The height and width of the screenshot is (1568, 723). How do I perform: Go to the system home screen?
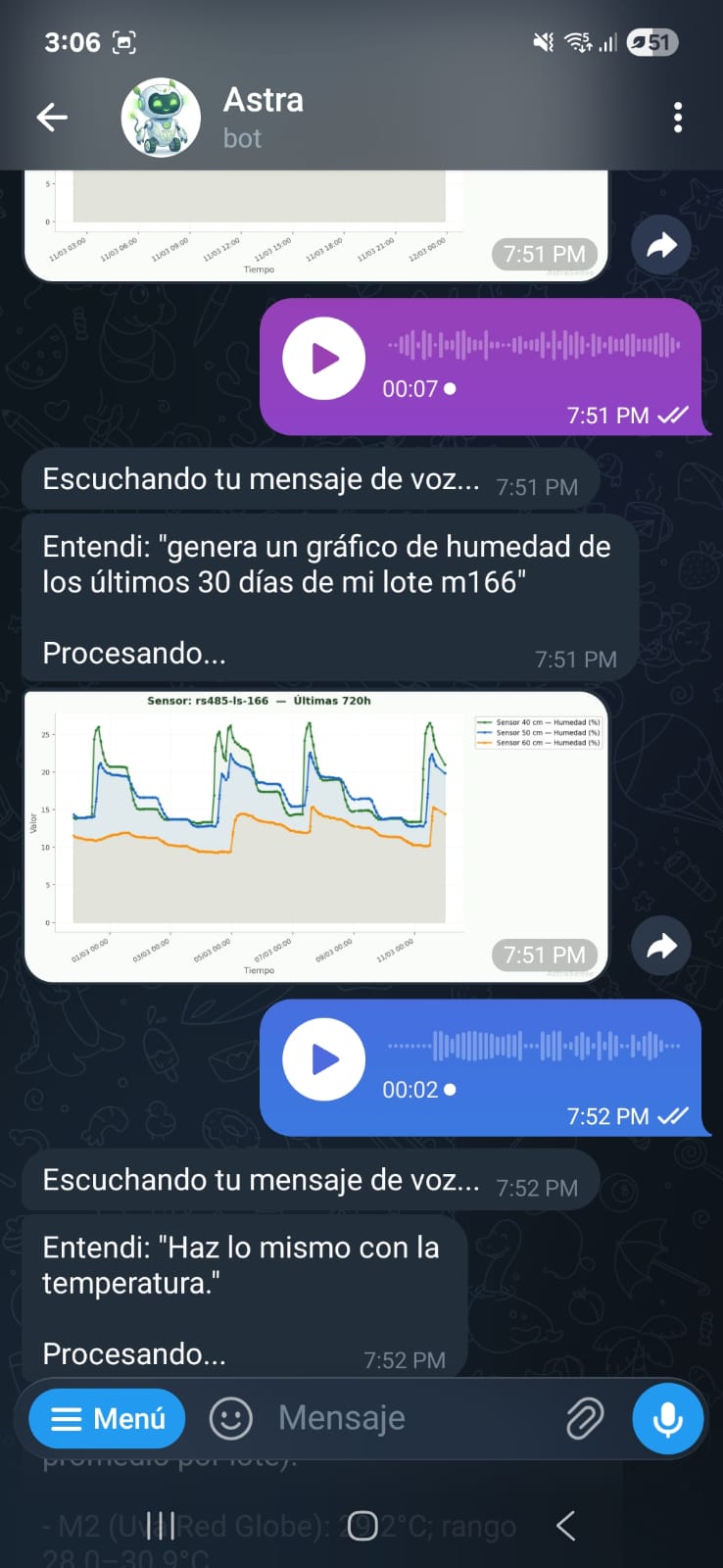tap(362, 1525)
